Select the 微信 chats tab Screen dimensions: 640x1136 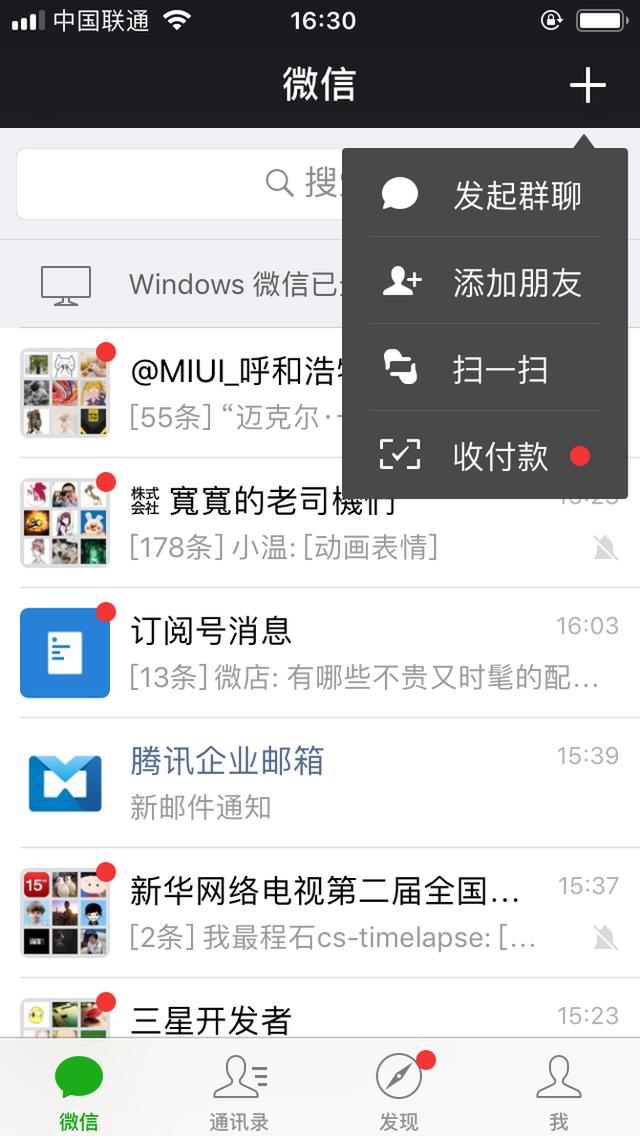pos(79,1091)
